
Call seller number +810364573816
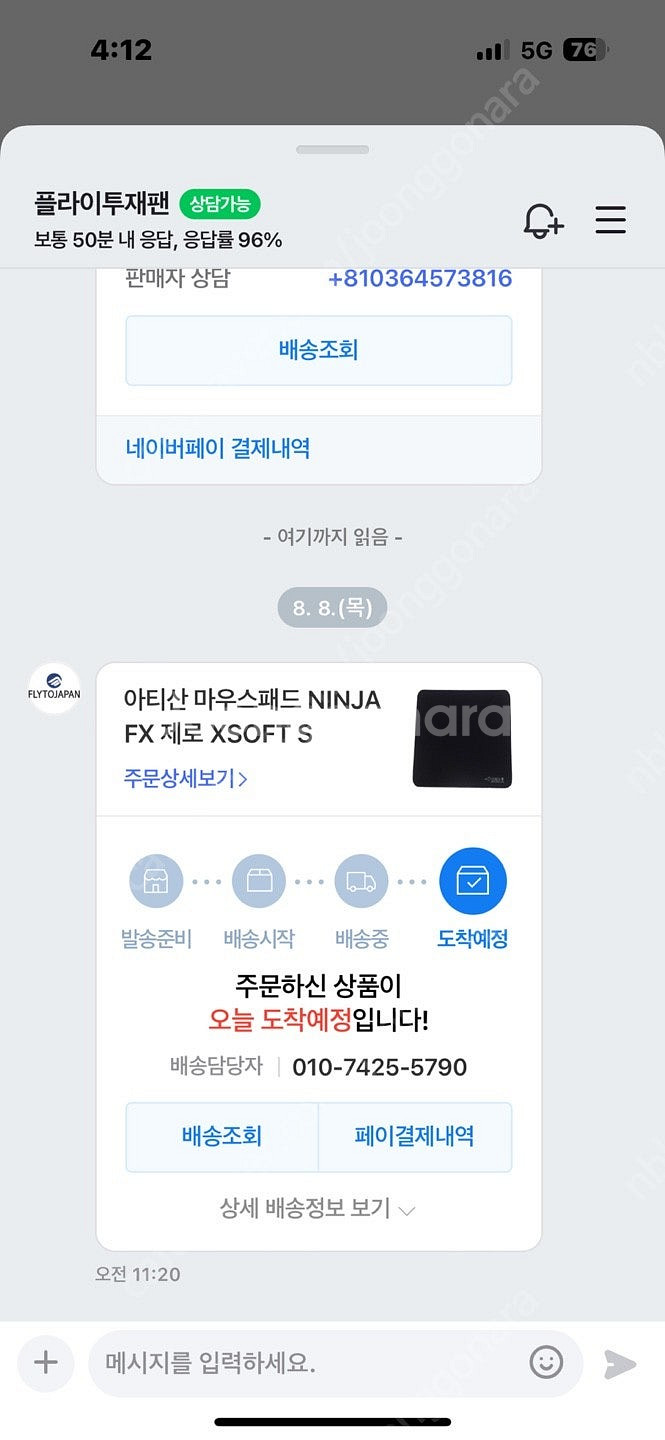pyautogui.click(x=420, y=279)
